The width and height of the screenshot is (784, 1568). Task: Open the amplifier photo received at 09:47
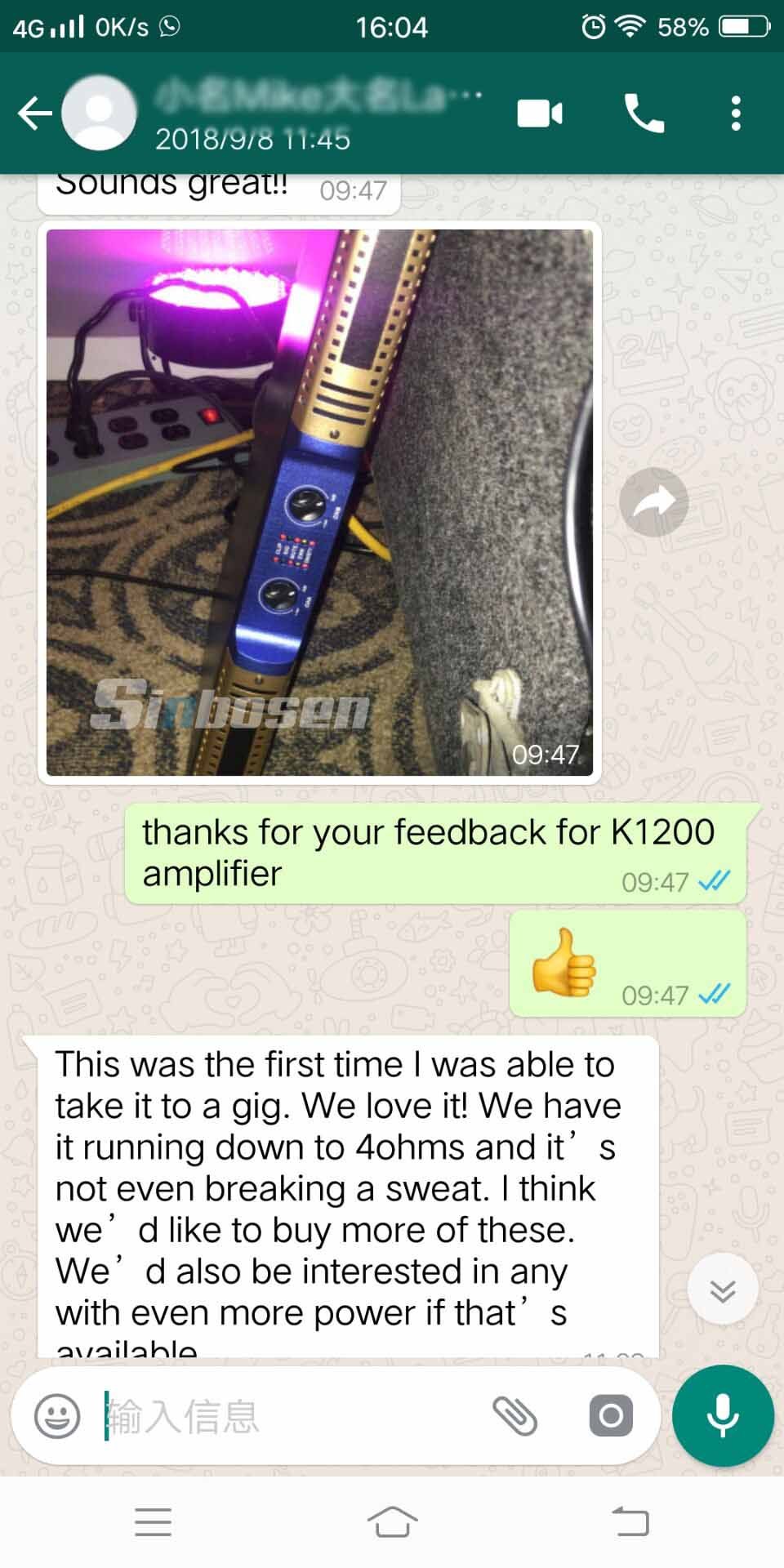pos(319,502)
